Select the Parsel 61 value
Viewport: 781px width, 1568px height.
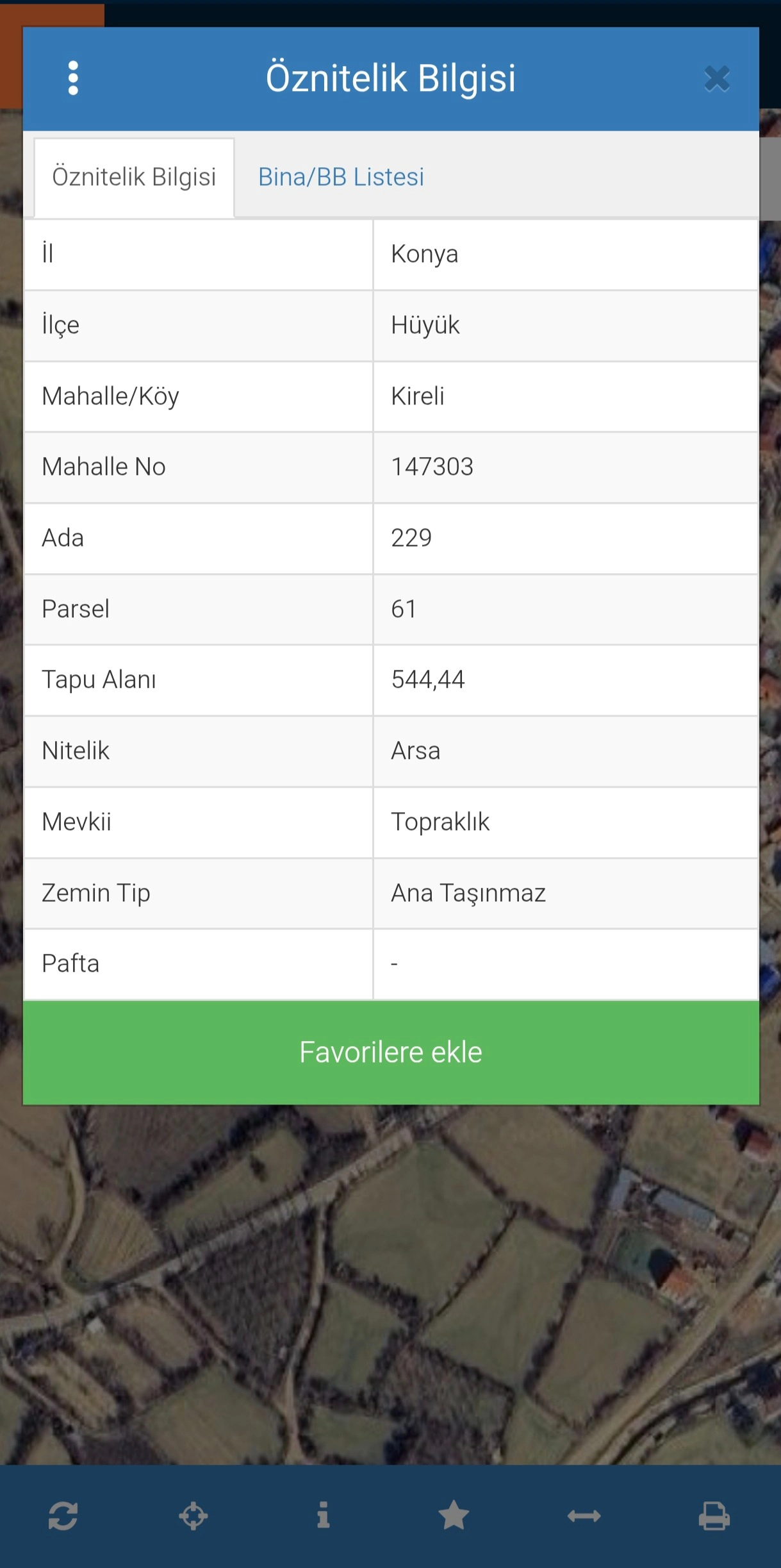[x=404, y=609]
